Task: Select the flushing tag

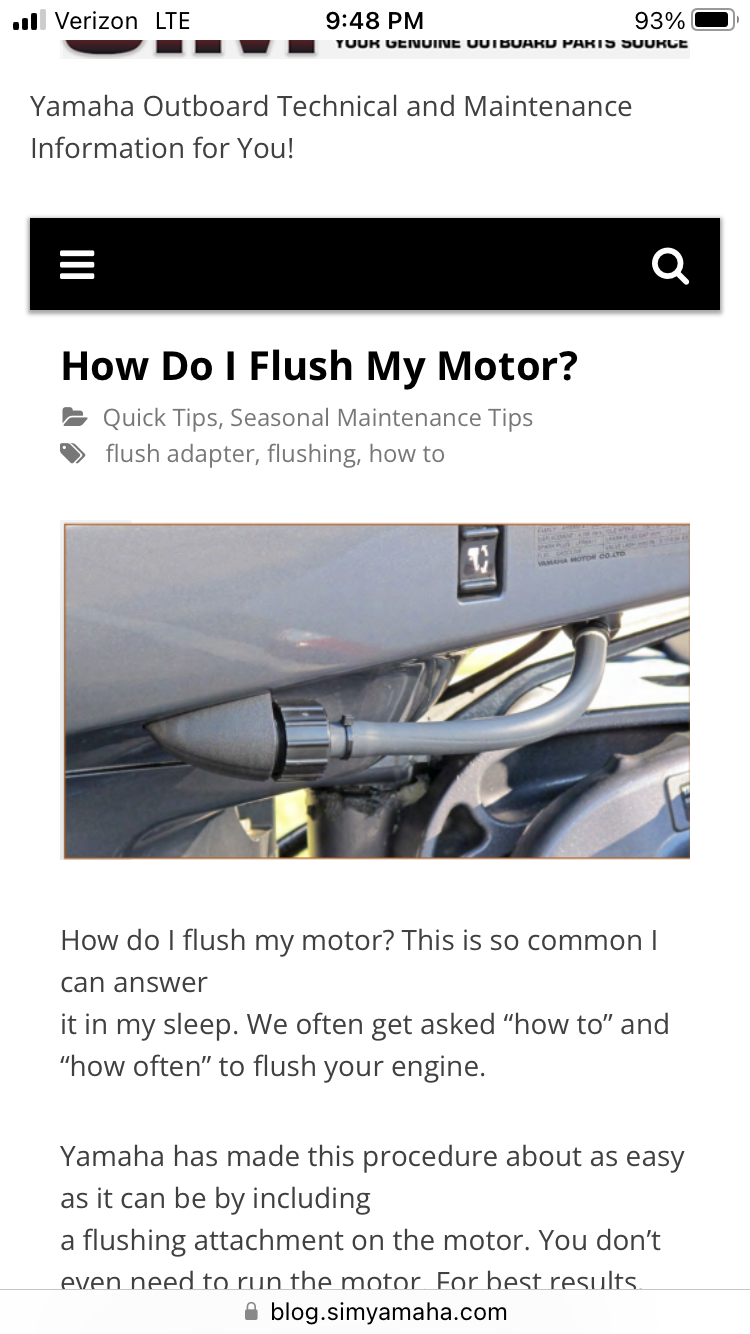Action: coord(311,454)
